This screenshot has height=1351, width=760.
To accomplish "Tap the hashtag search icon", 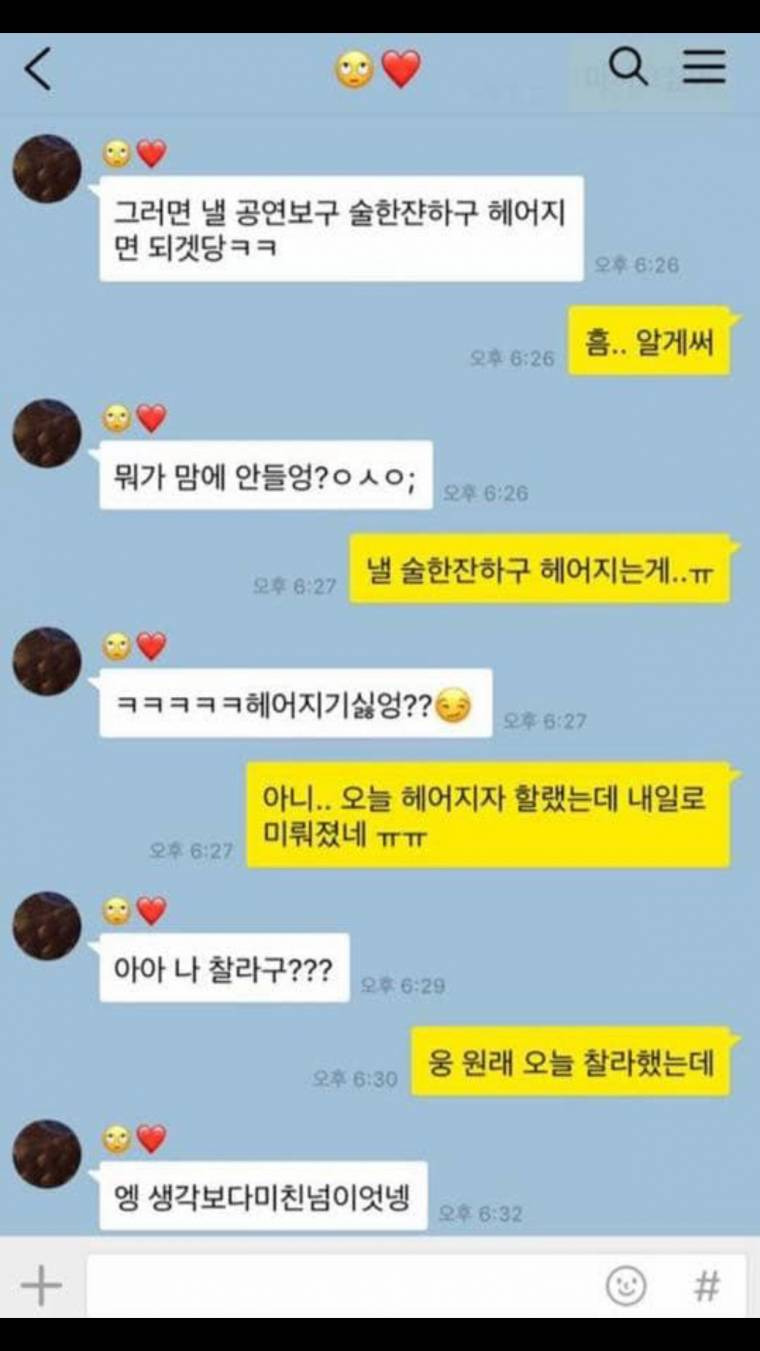I will [707, 1286].
